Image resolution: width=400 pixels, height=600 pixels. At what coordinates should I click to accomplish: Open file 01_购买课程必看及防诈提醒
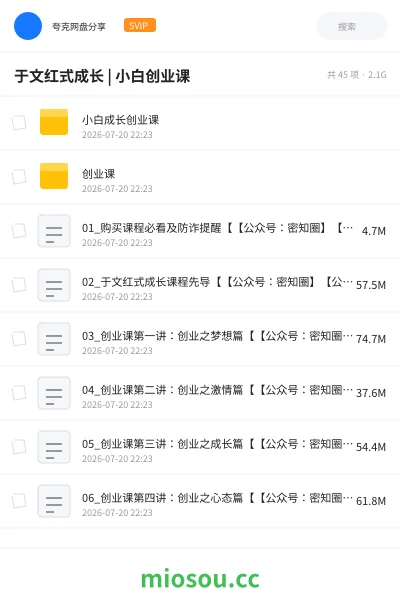point(200,231)
